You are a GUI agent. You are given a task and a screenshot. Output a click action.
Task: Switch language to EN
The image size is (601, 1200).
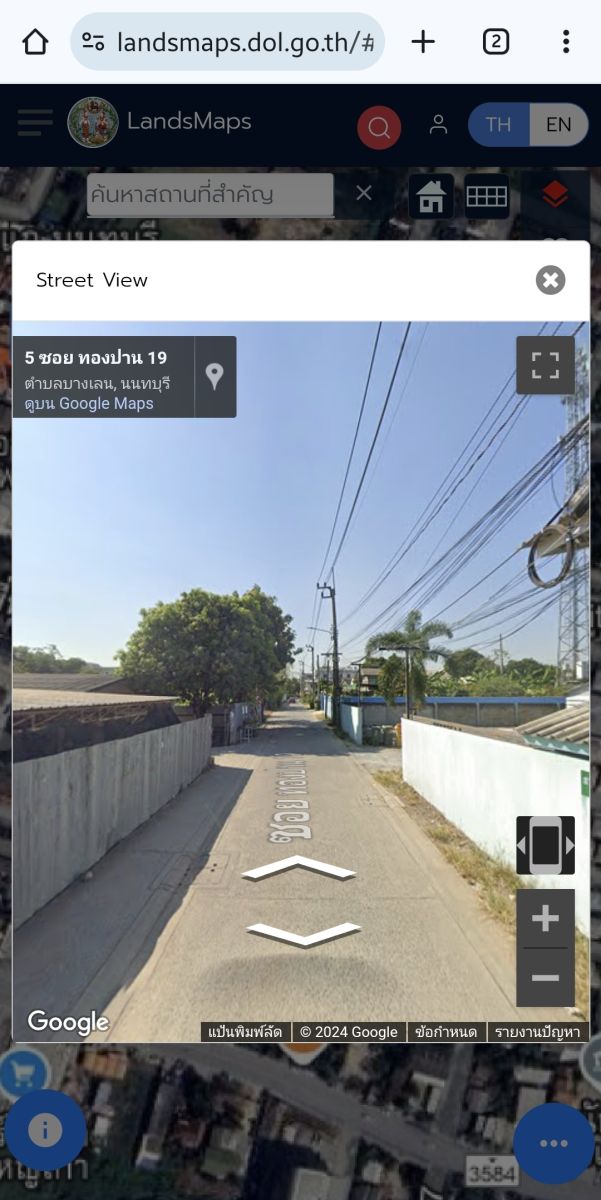tap(558, 125)
